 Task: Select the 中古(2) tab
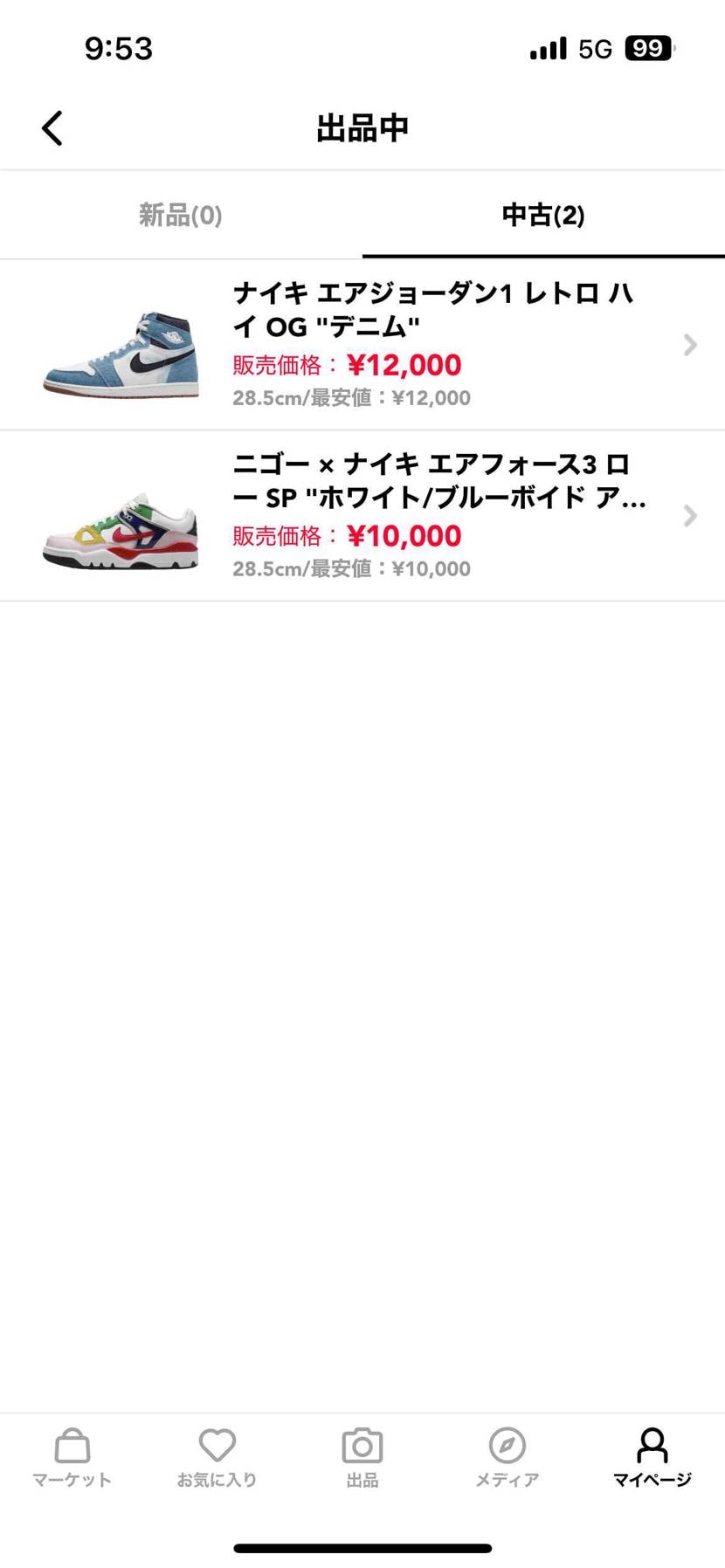click(542, 215)
